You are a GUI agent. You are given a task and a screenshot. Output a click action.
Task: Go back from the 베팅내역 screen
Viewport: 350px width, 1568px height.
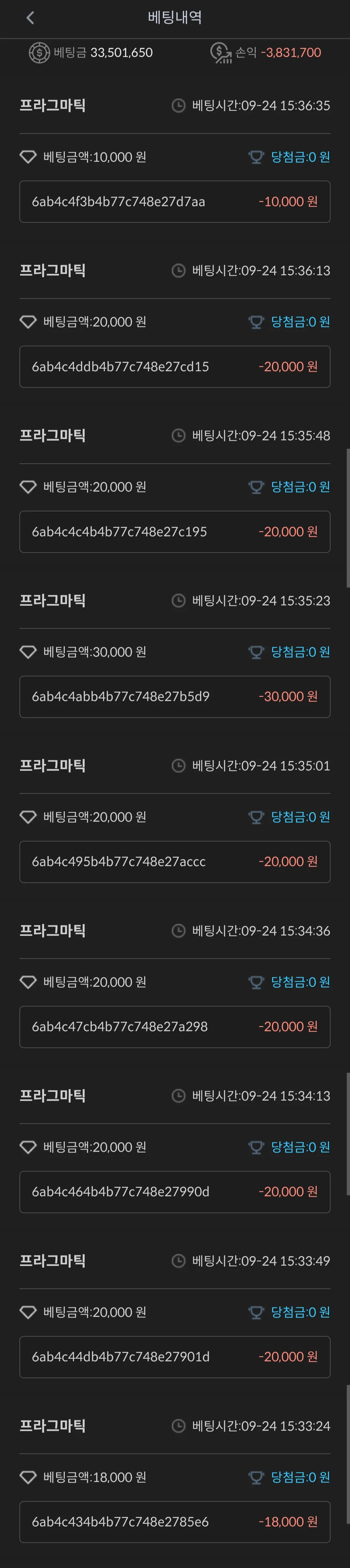point(30,18)
